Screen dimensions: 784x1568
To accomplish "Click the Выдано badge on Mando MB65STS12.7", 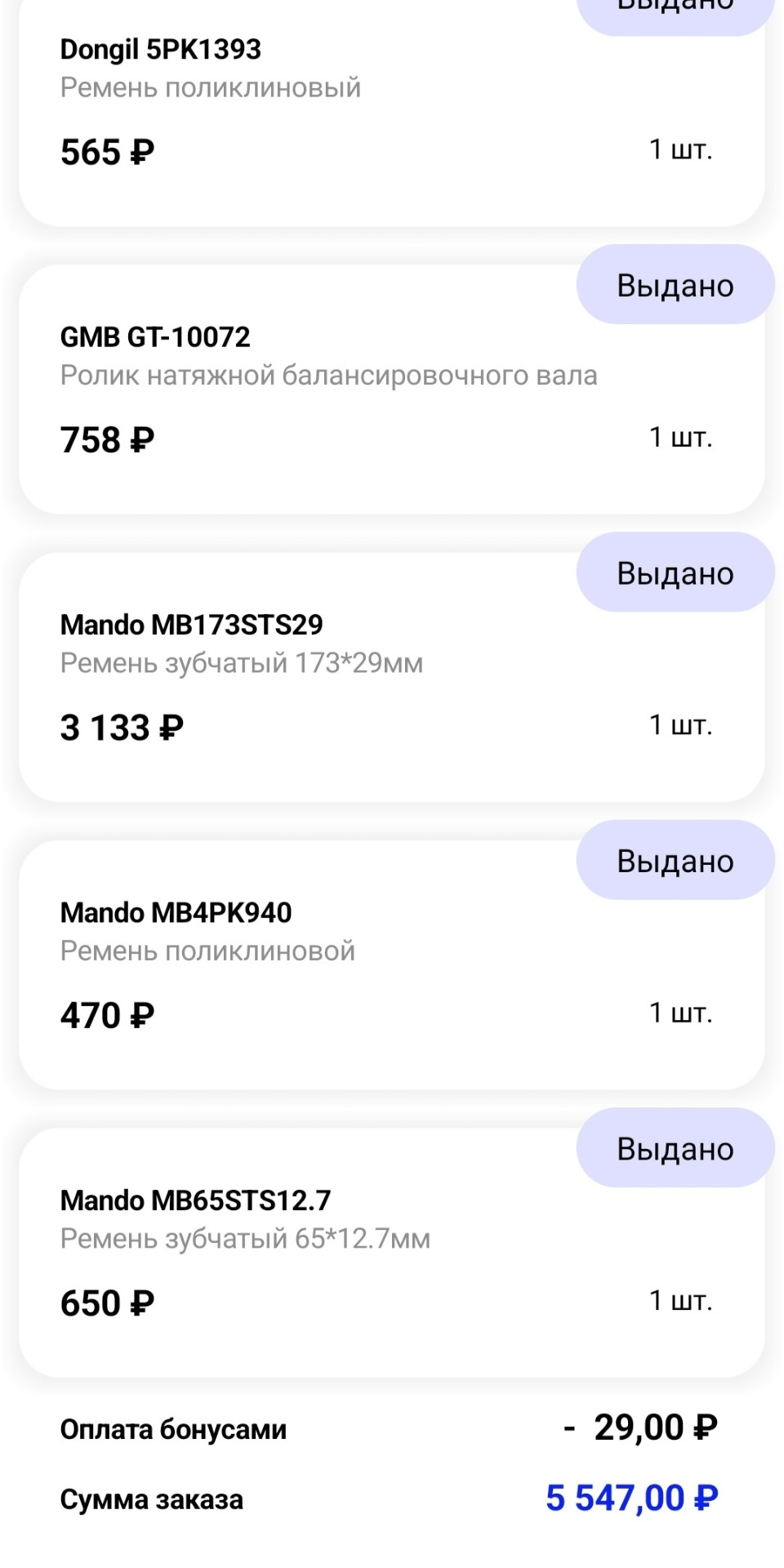I will 675,1148.
